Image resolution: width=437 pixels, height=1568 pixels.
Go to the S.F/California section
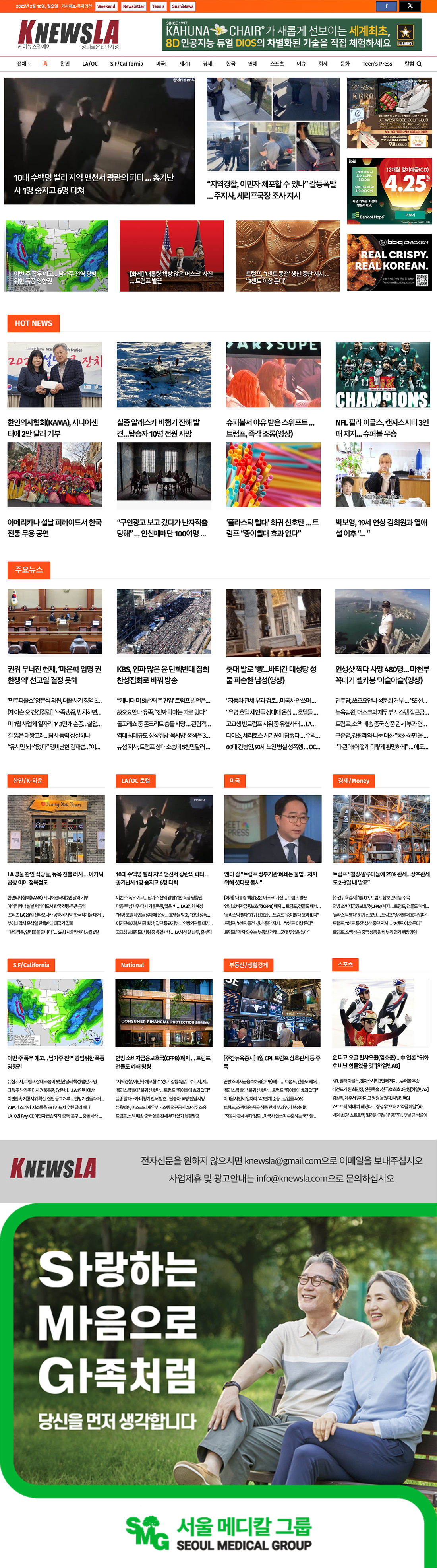click(126, 64)
